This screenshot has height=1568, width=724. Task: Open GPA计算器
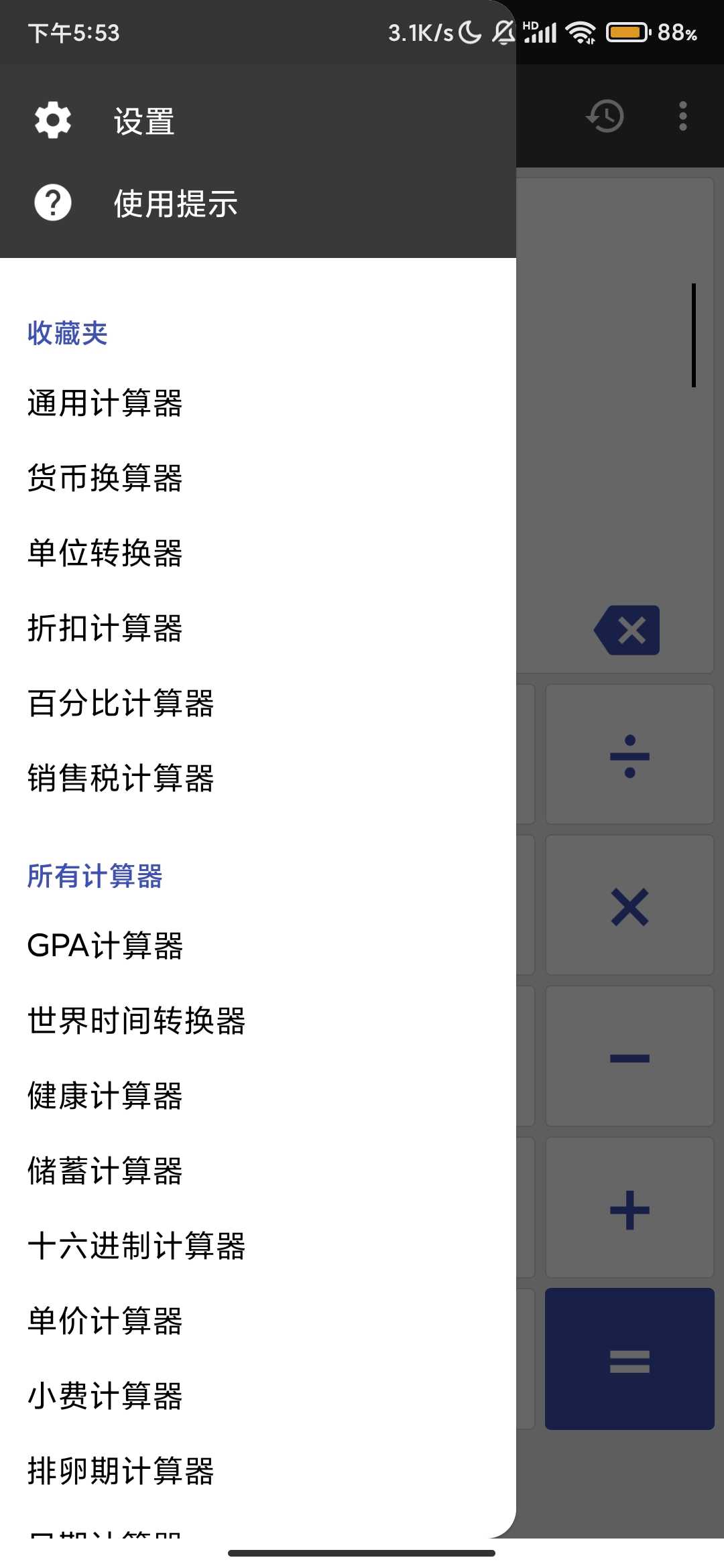tap(258, 945)
